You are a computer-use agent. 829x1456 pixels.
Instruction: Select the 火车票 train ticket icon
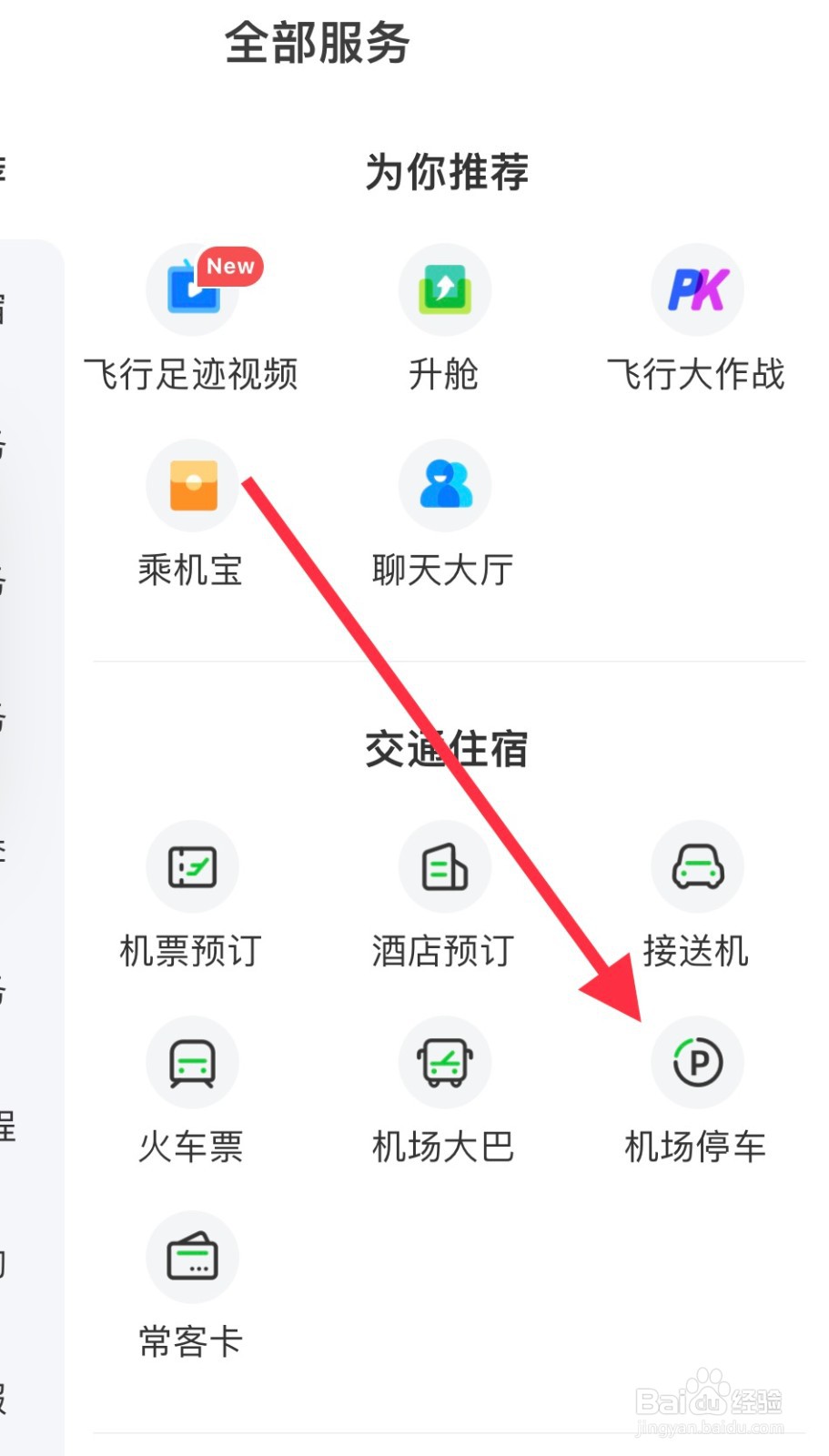[x=192, y=1062]
